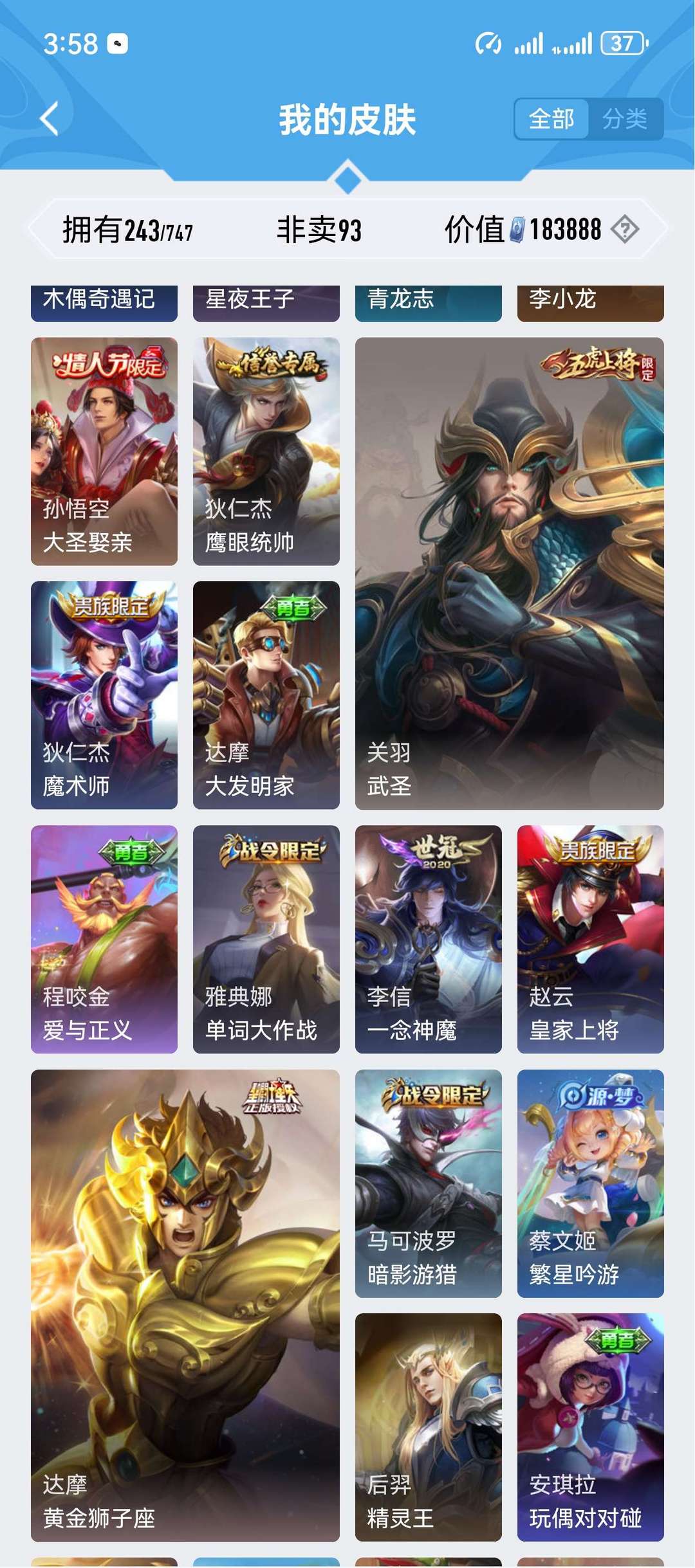695x1568 pixels.
Task: Open the 蔡文姬 繁星吟游 skin card
Action: 591,1183
